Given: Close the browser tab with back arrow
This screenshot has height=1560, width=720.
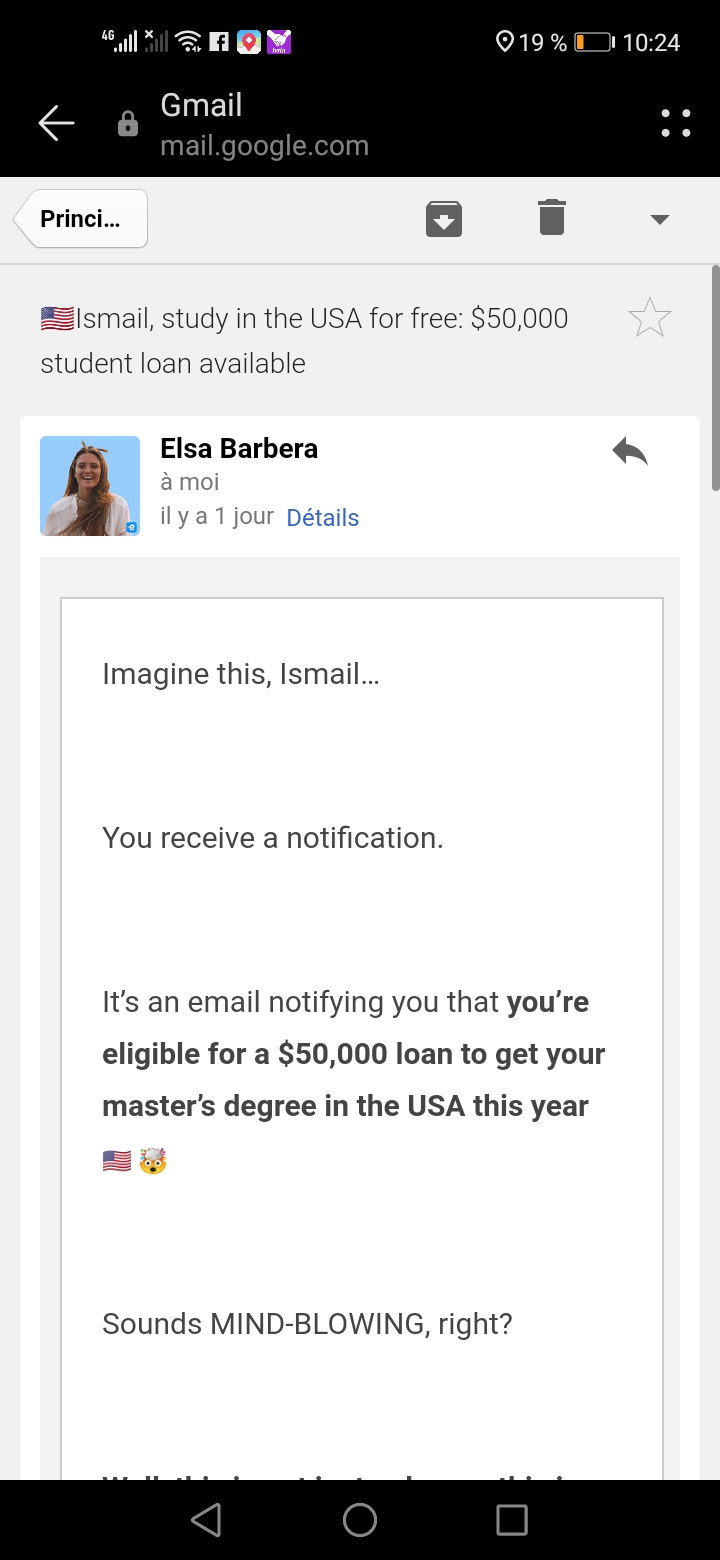Looking at the screenshot, I should coord(56,123).
